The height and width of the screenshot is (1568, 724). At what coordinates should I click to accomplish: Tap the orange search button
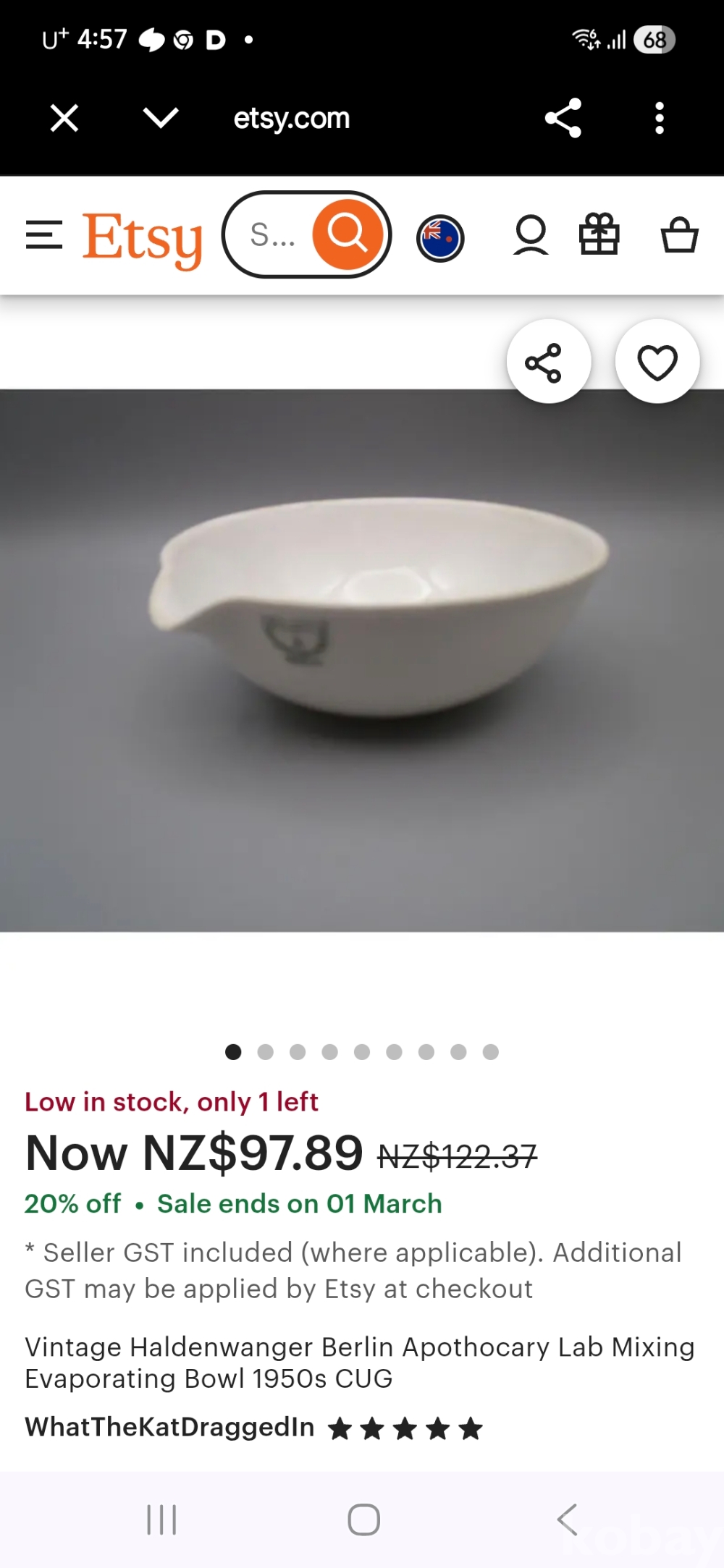(x=348, y=234)
